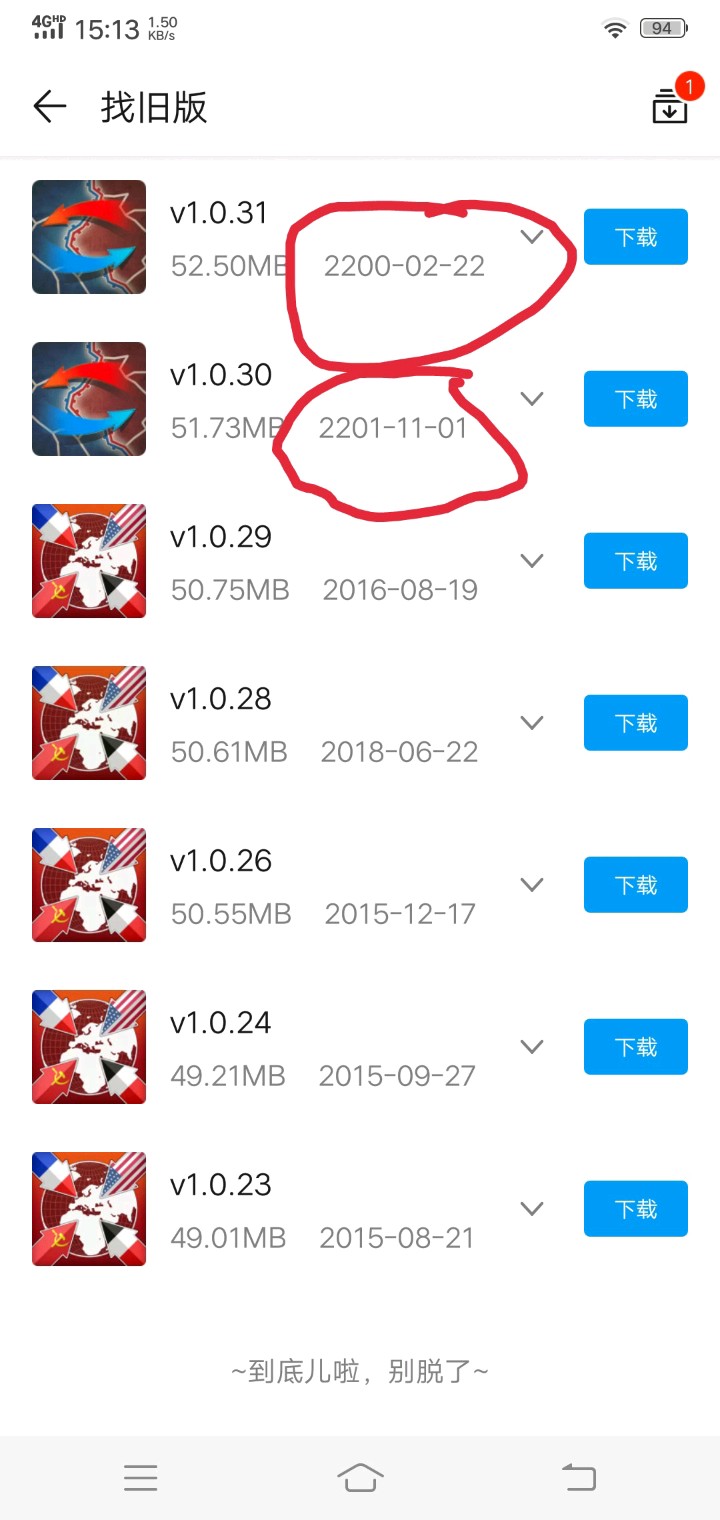Open the download manager icon
The image size is (720, 1520).
point(670,106)
